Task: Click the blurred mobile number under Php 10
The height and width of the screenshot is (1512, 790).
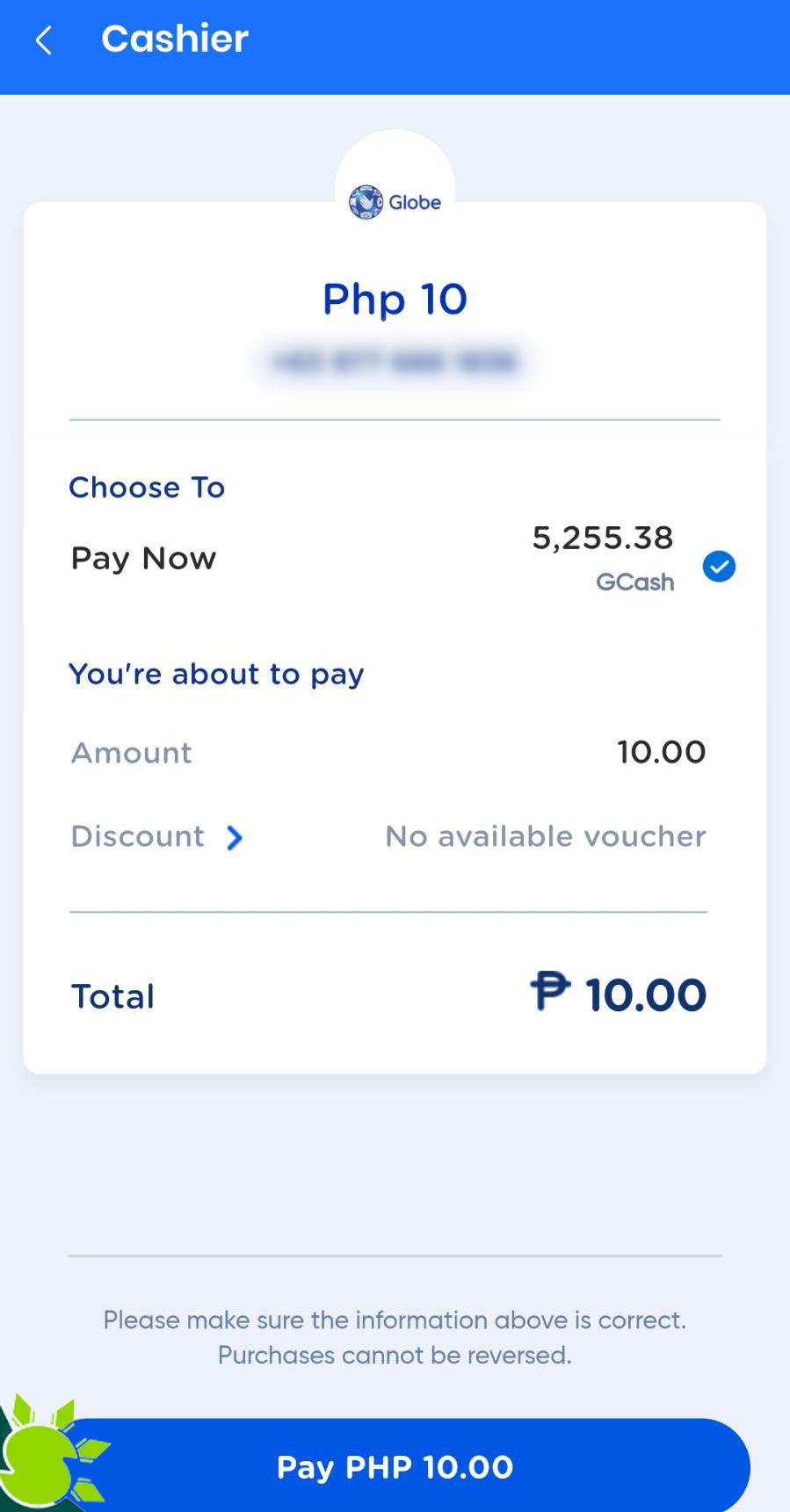Action: (395, 362)
